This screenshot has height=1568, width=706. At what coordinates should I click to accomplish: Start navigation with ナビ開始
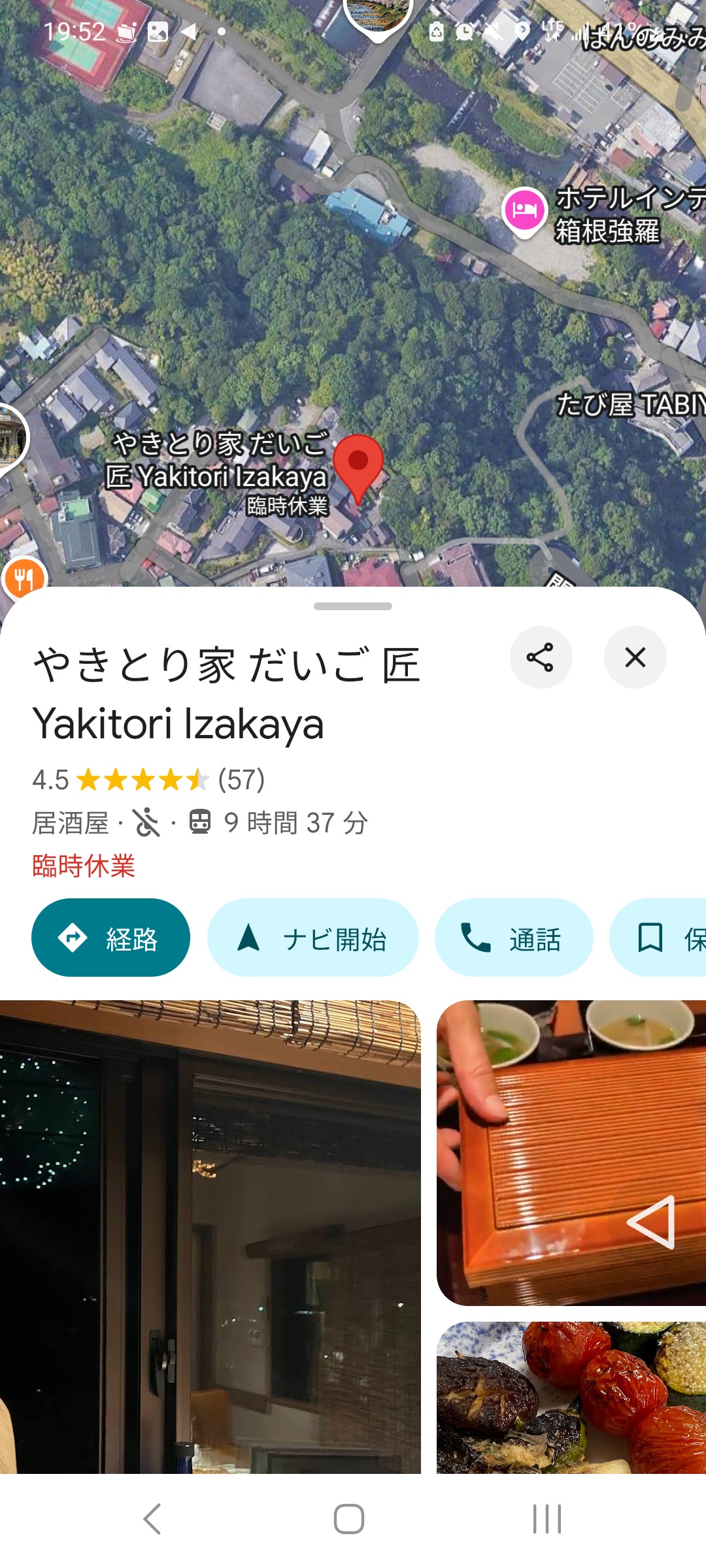[312, 938]
